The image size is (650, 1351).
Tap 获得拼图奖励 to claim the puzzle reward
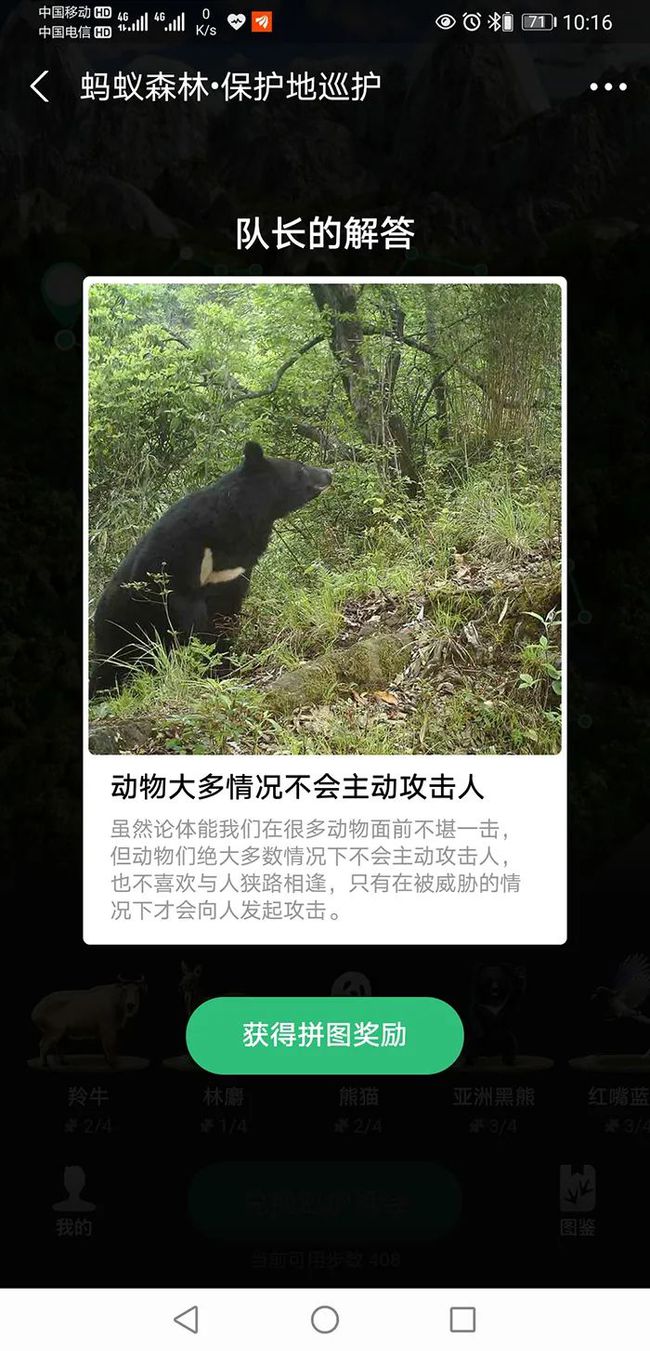325,1035
